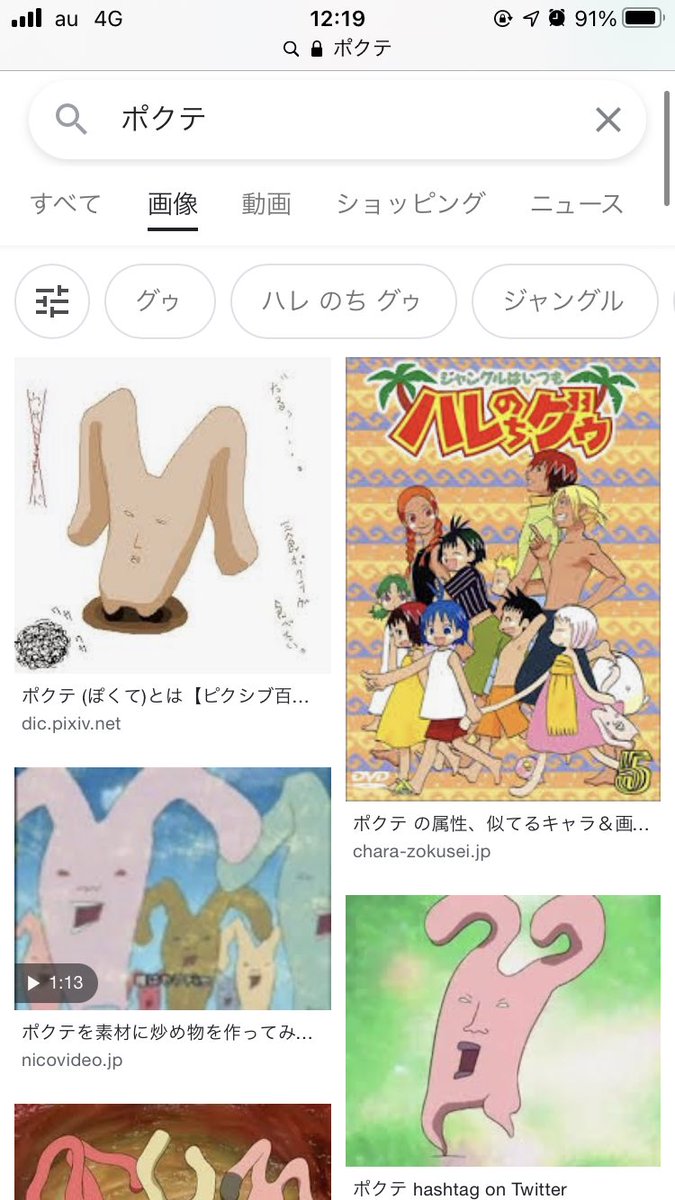Open the ショッピング tab
The height and width of the screenshot is (1200, 675).
click(x=410, y=204)
